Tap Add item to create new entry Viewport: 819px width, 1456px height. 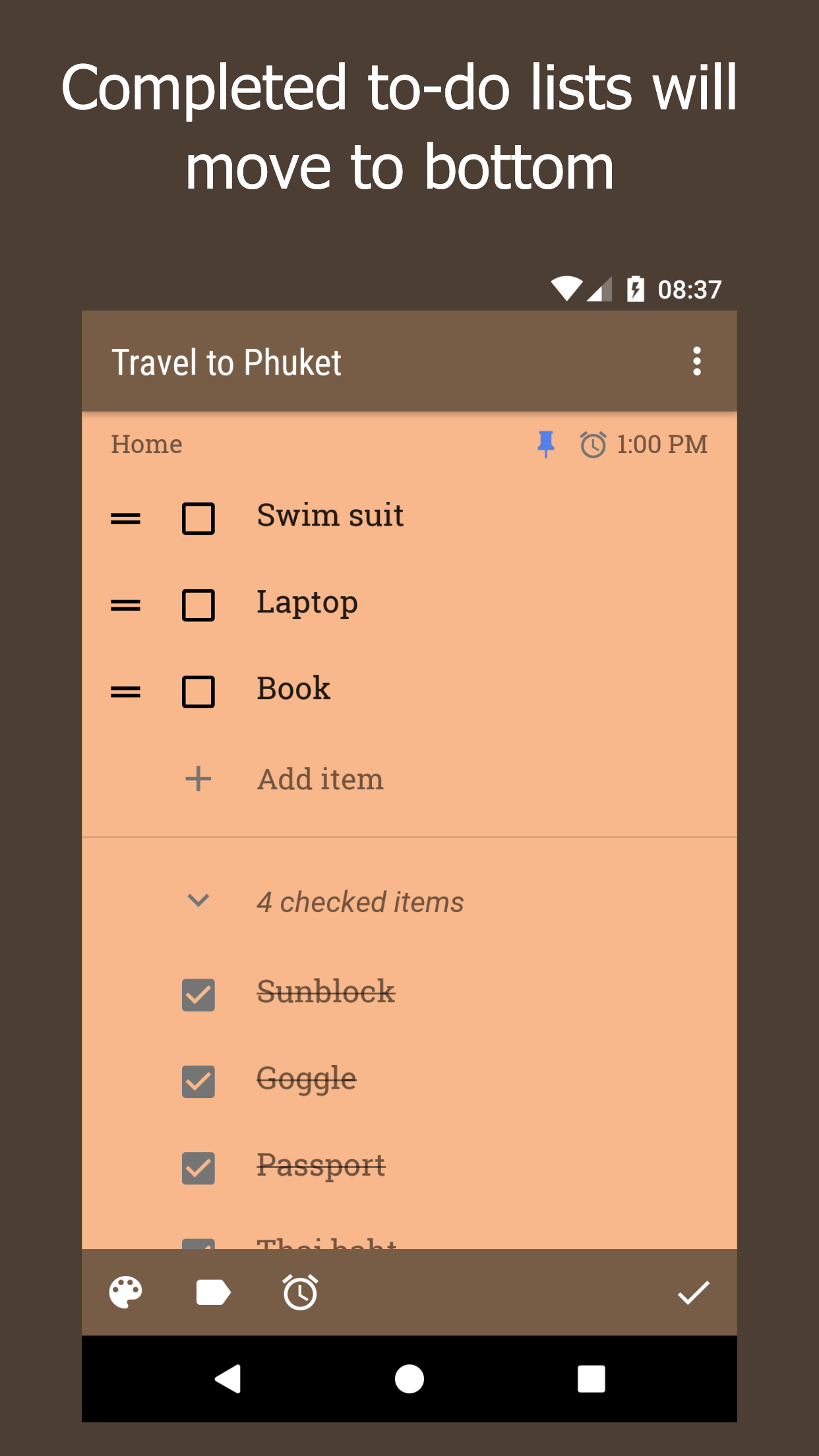pyautogui.click(x=320, y=779)
